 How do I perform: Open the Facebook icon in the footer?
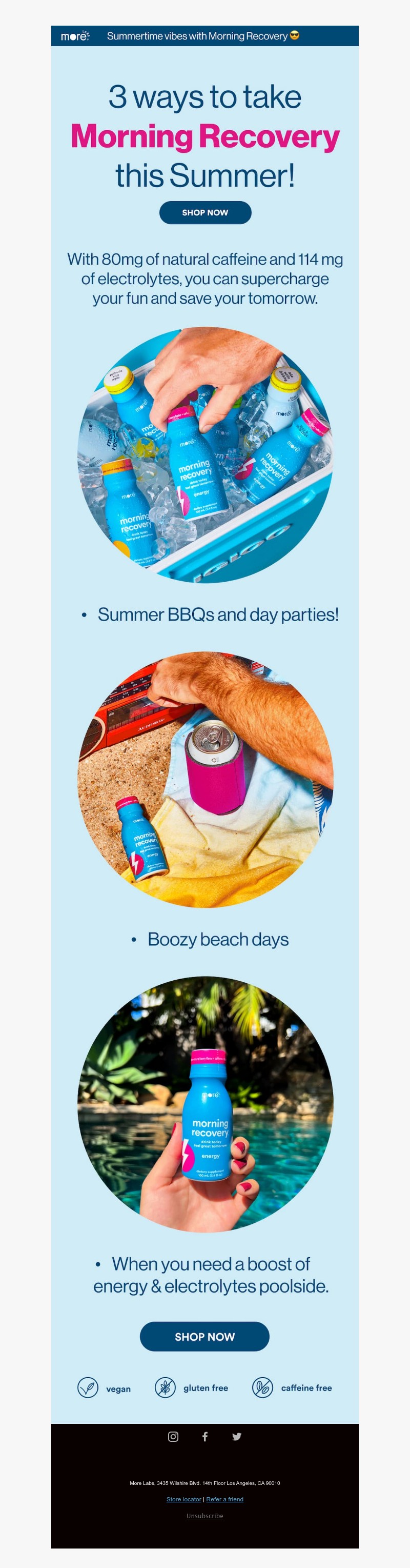pyautogui.click(x=205, y=1436)
